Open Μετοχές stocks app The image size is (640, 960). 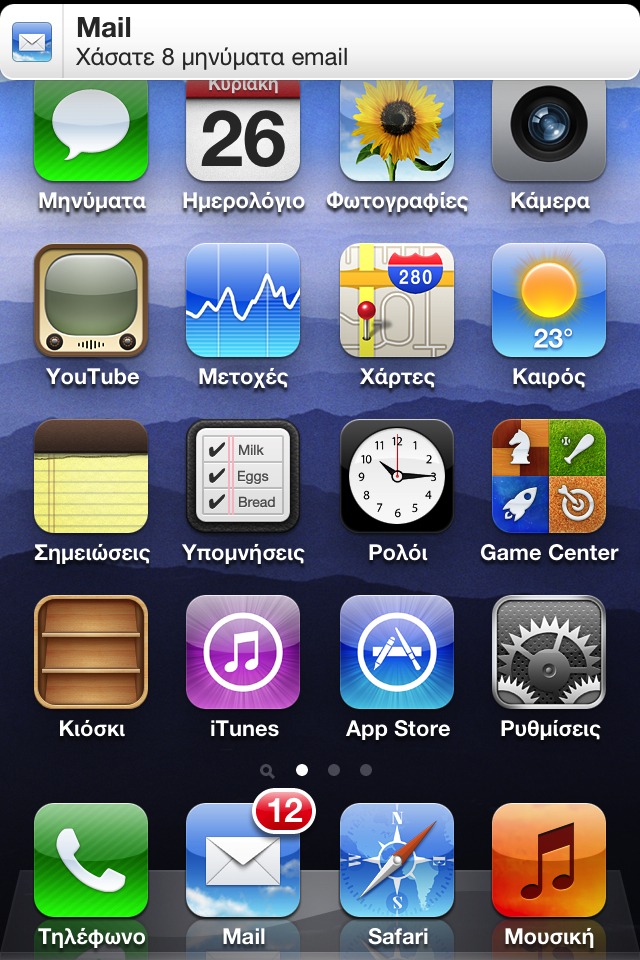coord(243,300)
